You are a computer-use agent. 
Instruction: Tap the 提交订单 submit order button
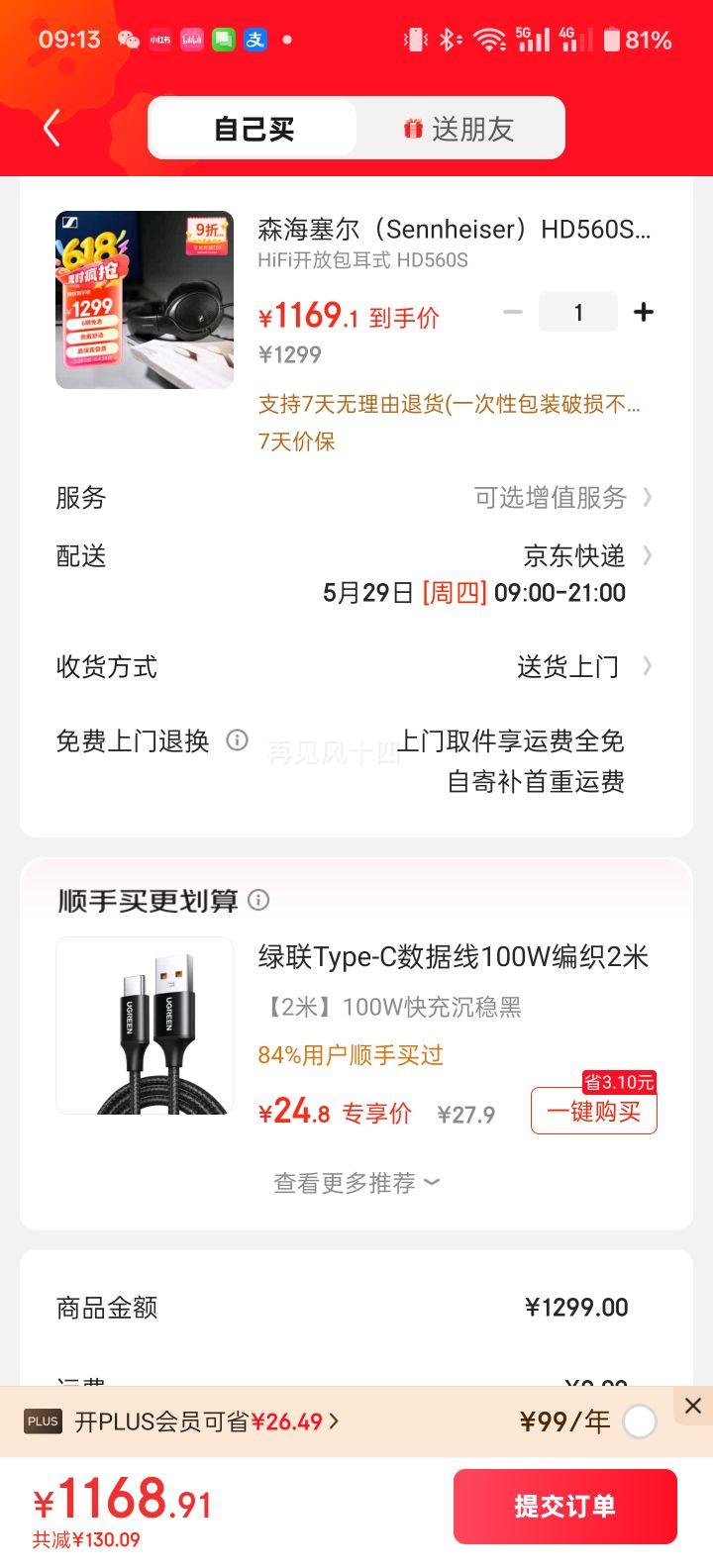[x=565, y=1506]
